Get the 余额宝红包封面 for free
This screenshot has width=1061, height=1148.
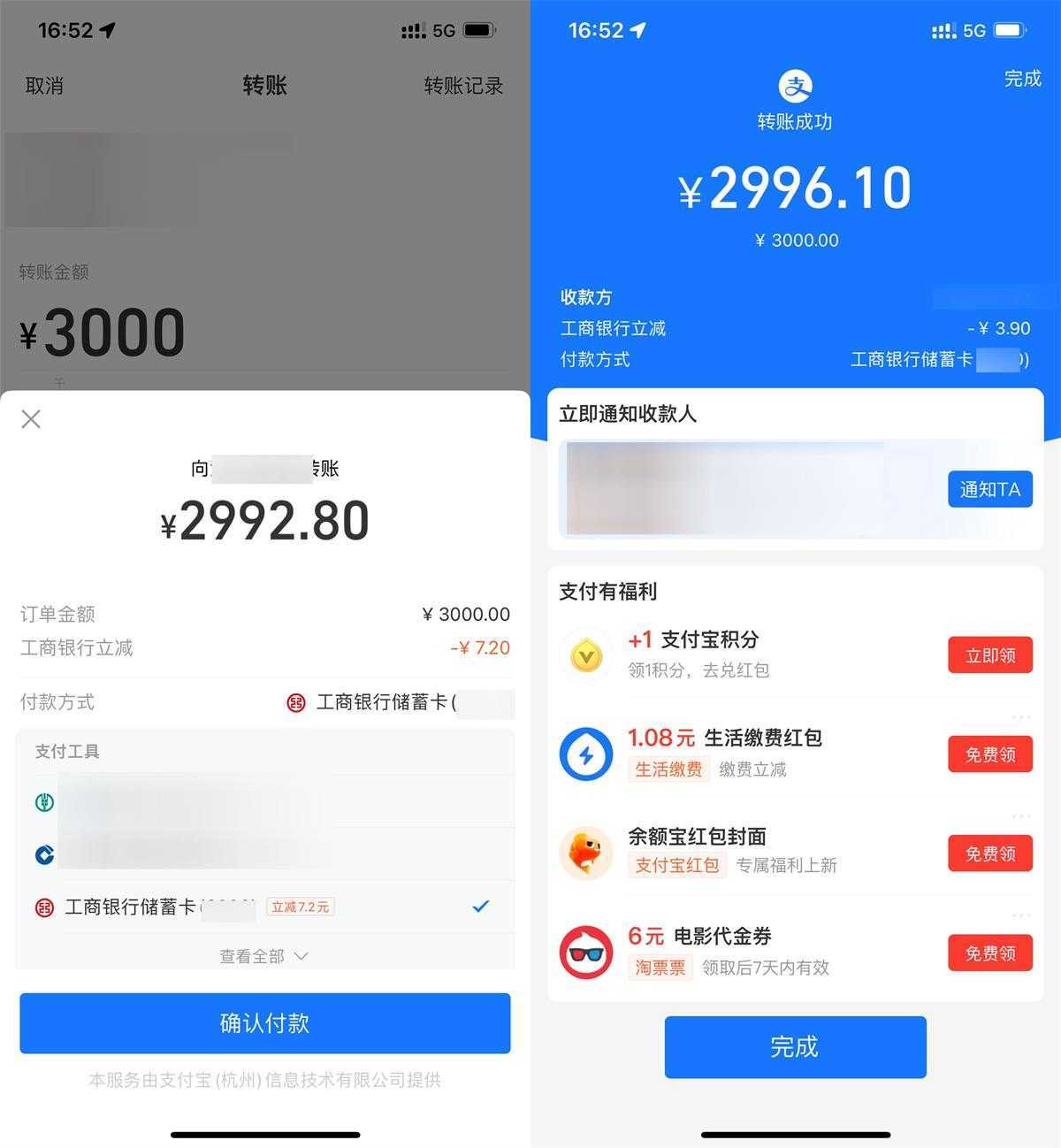pos(989,853)
